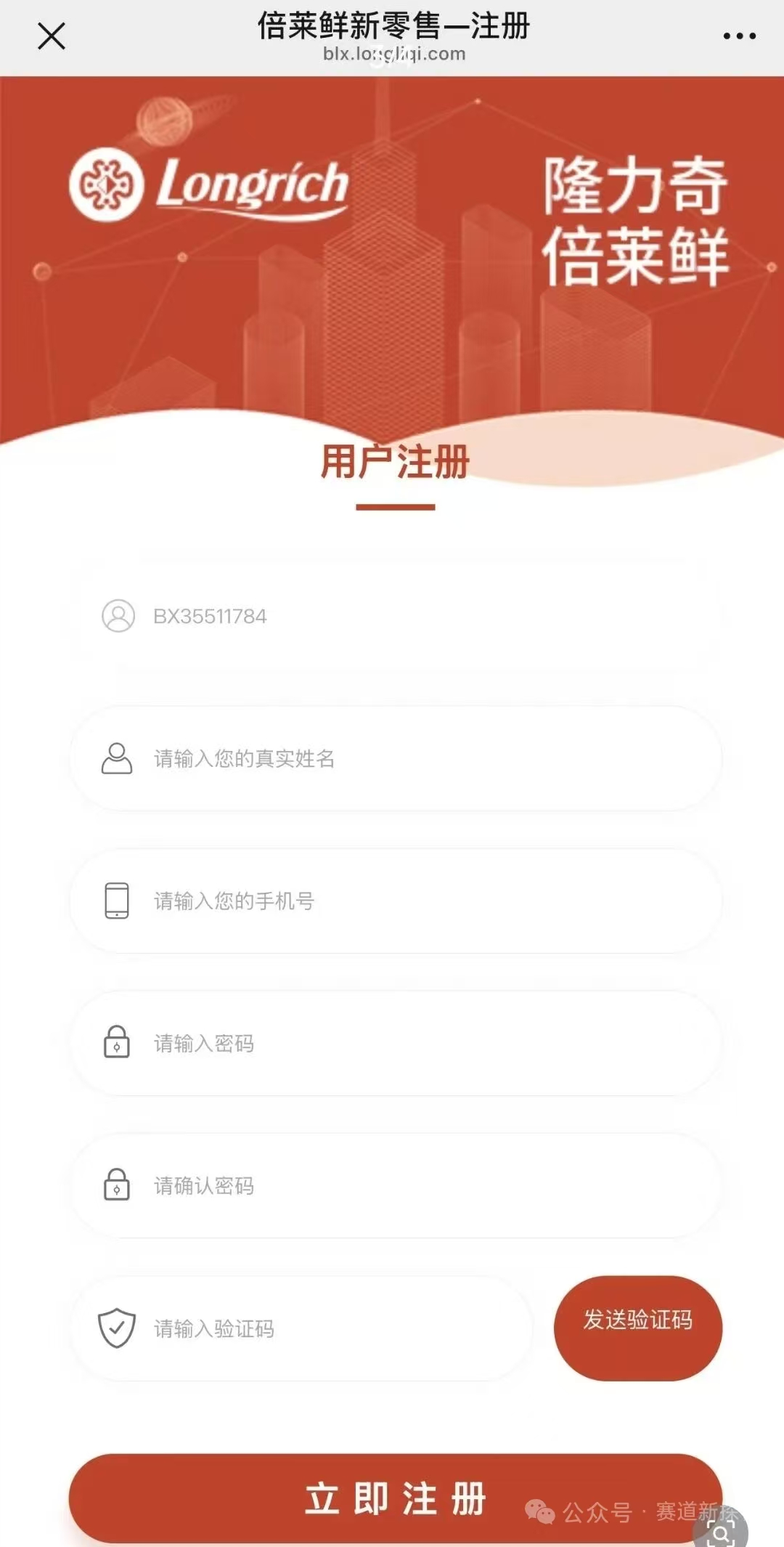The image size is (784, 1547).
Task: Click the padlock icon in password field
Action: [116, 1042]
